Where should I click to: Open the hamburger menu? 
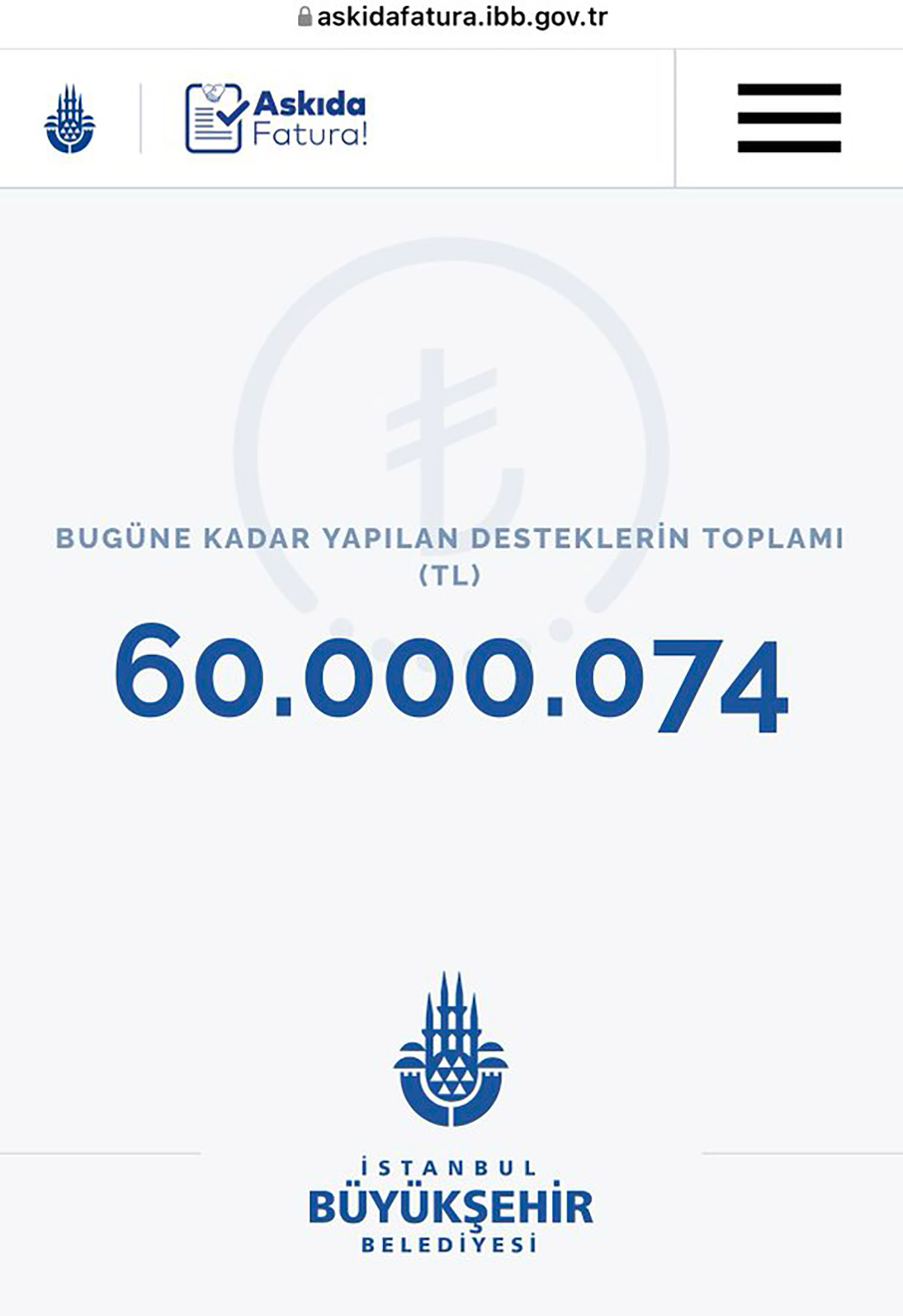[x=789, y=118]
